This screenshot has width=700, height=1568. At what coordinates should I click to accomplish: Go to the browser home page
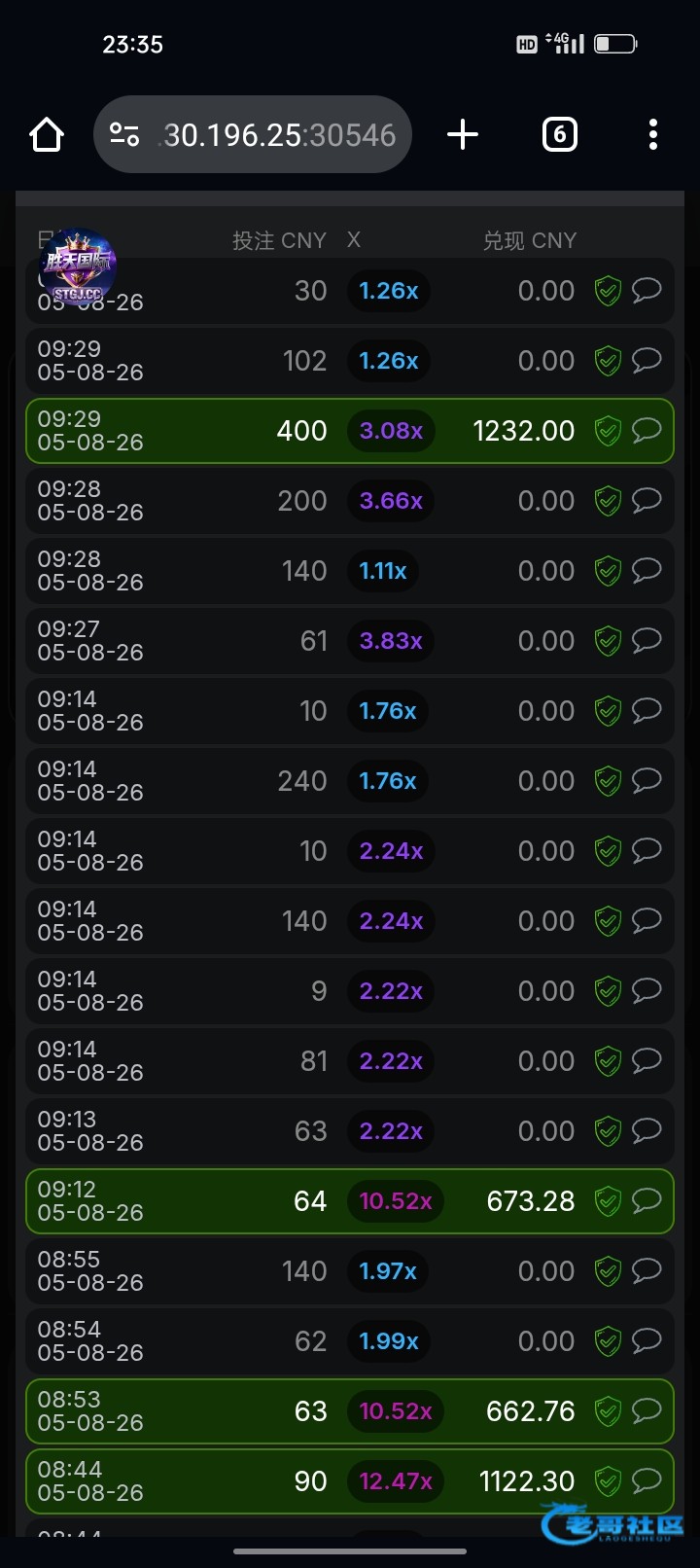pos(47,134)
